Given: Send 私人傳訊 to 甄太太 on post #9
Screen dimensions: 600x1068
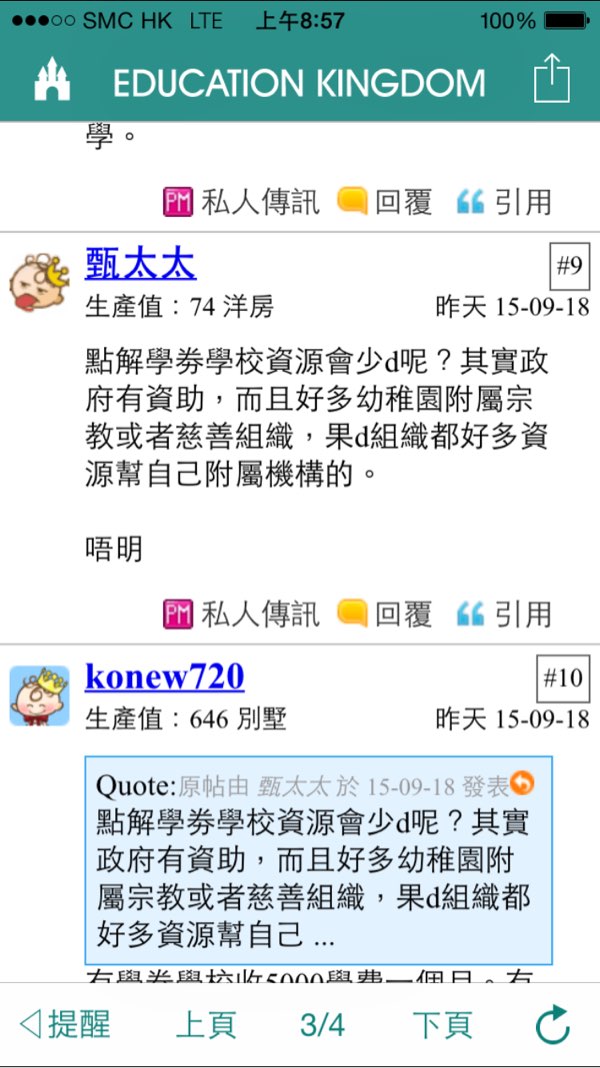Looking at the screenshot, I should point(241,613).
